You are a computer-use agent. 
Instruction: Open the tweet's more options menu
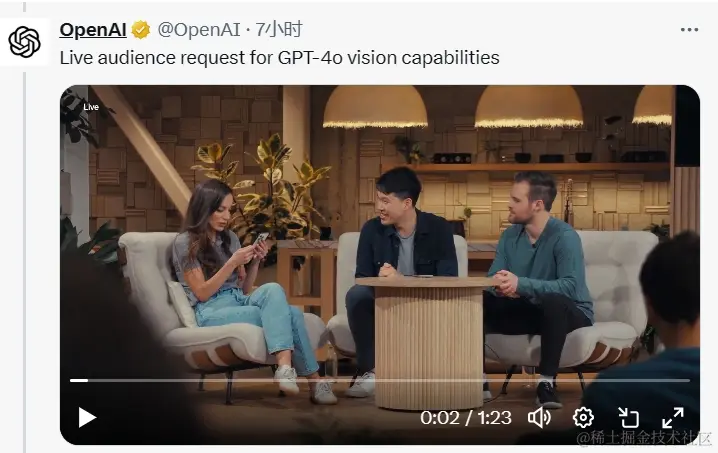point(689,30)
